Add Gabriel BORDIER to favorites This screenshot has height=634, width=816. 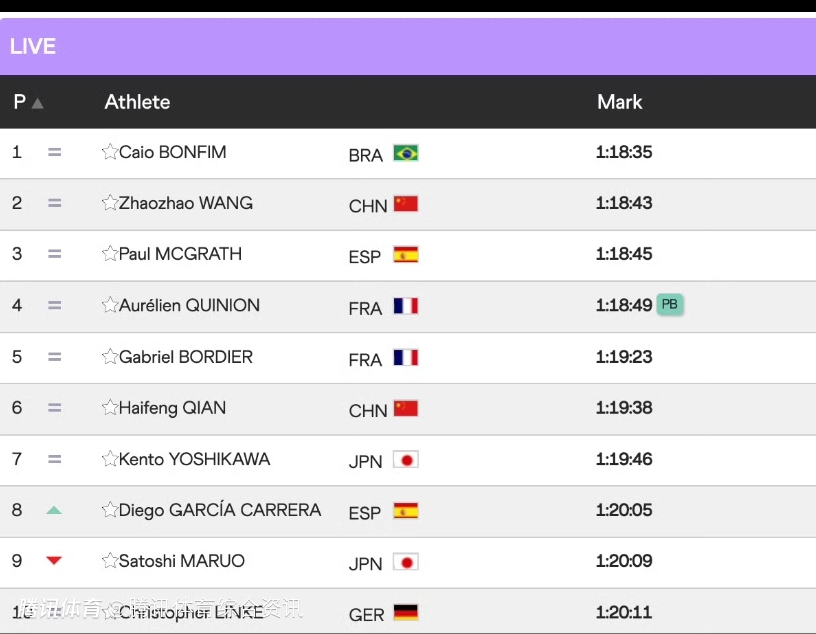coord(110,357)
